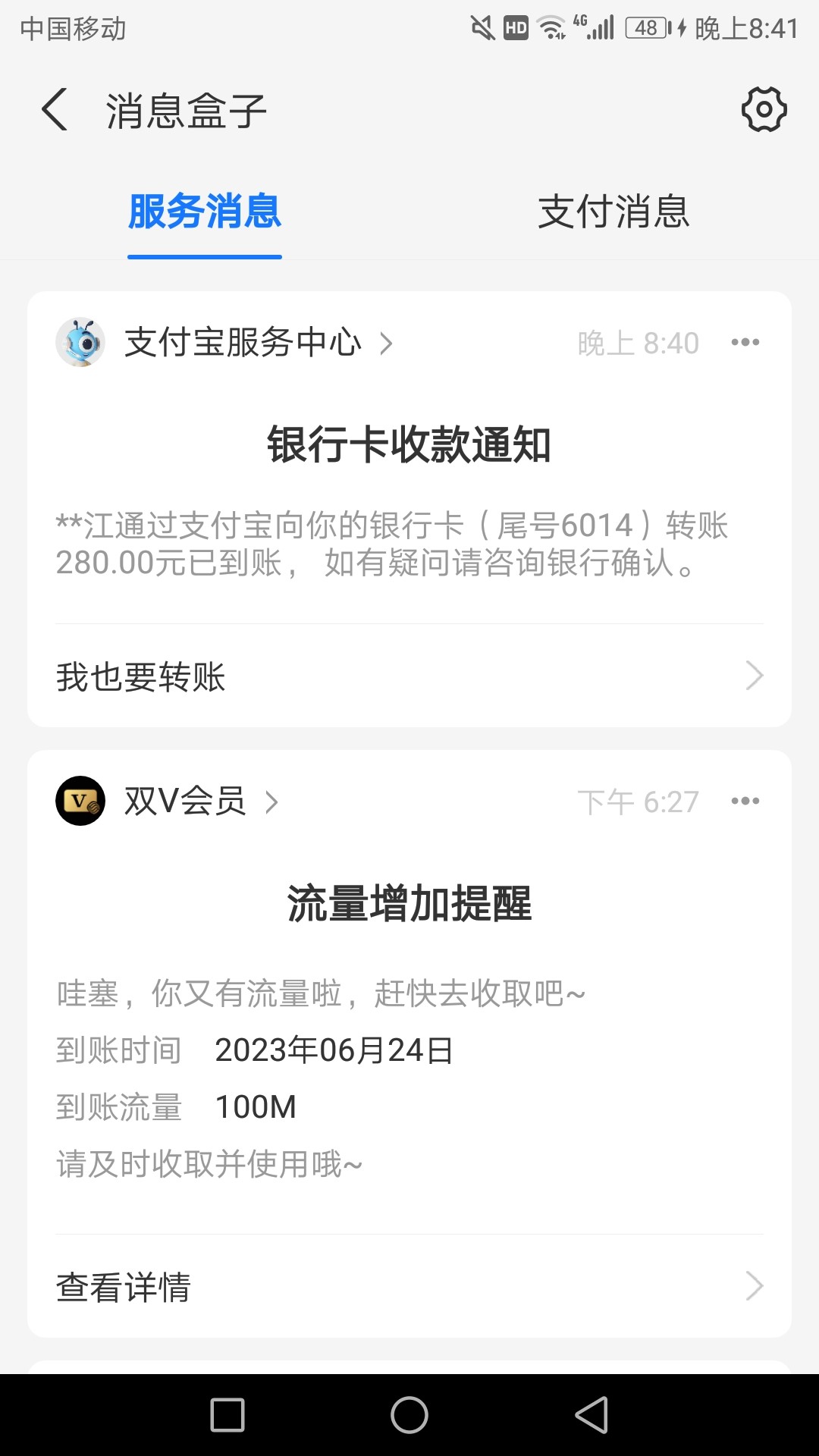Tap 查看详情 row

[x=409, y=1286]
